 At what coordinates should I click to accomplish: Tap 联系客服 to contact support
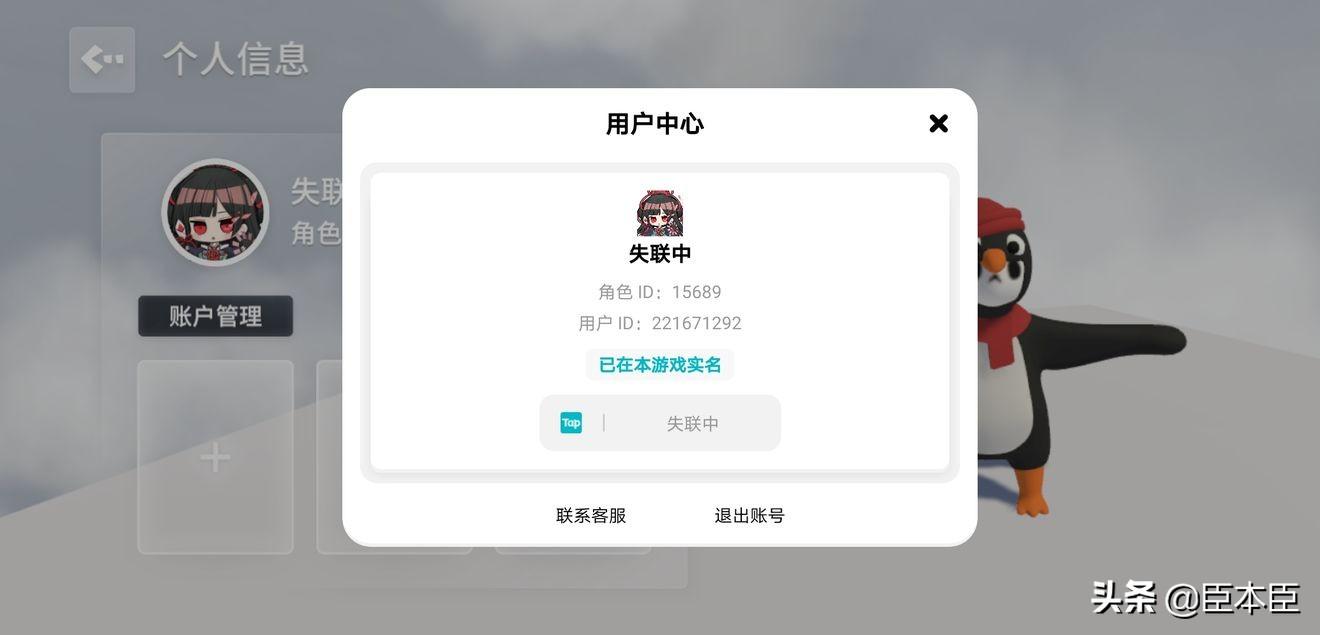tap(591, 516)
